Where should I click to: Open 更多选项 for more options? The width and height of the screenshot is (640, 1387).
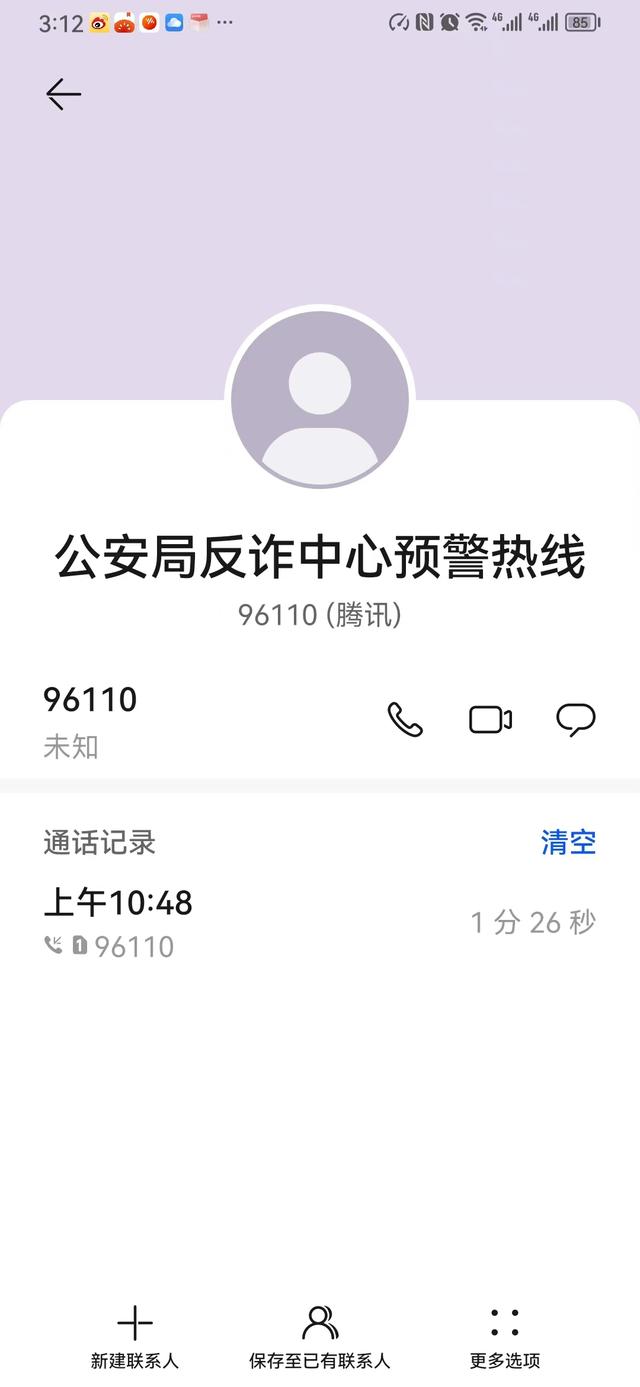click(505, 1337)
